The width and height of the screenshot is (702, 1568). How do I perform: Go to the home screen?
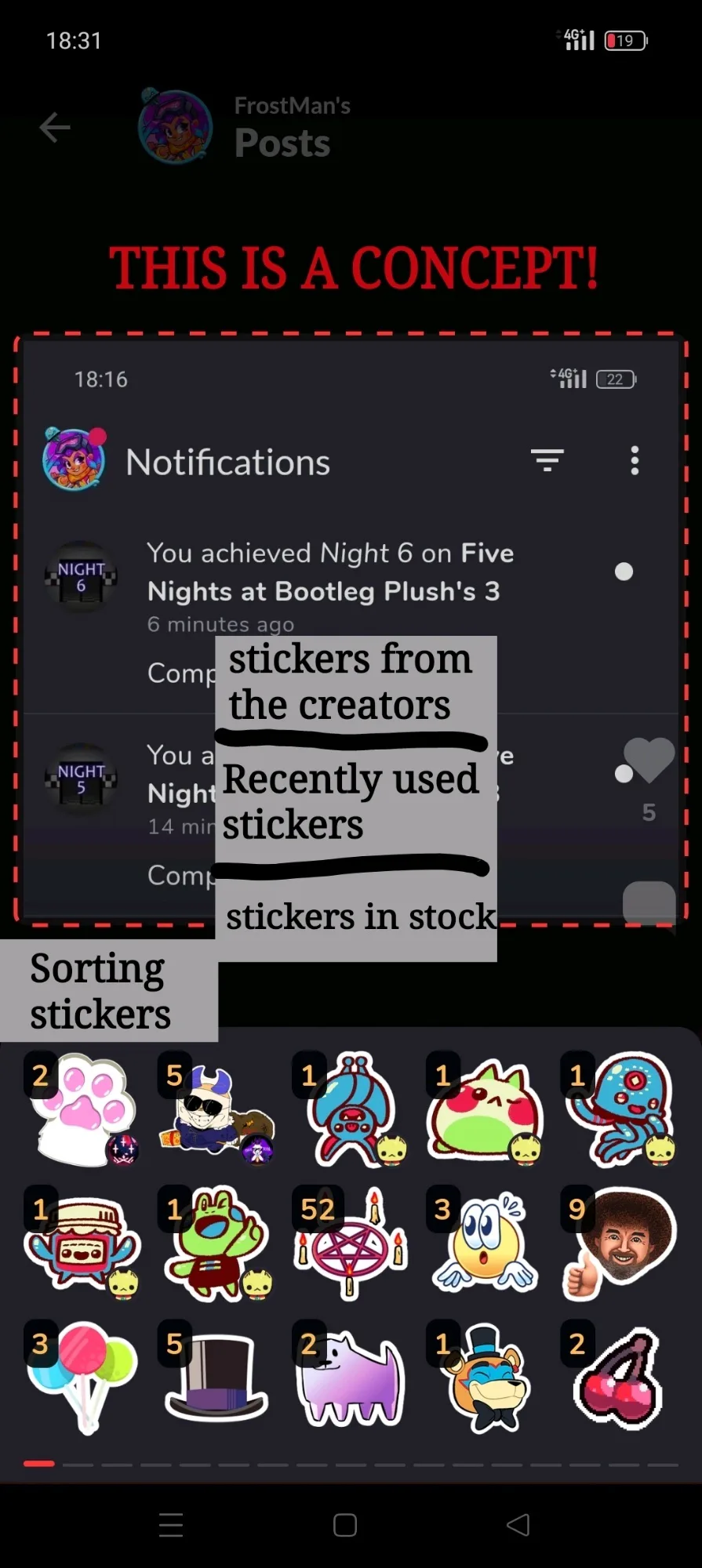coord(345,1525)
